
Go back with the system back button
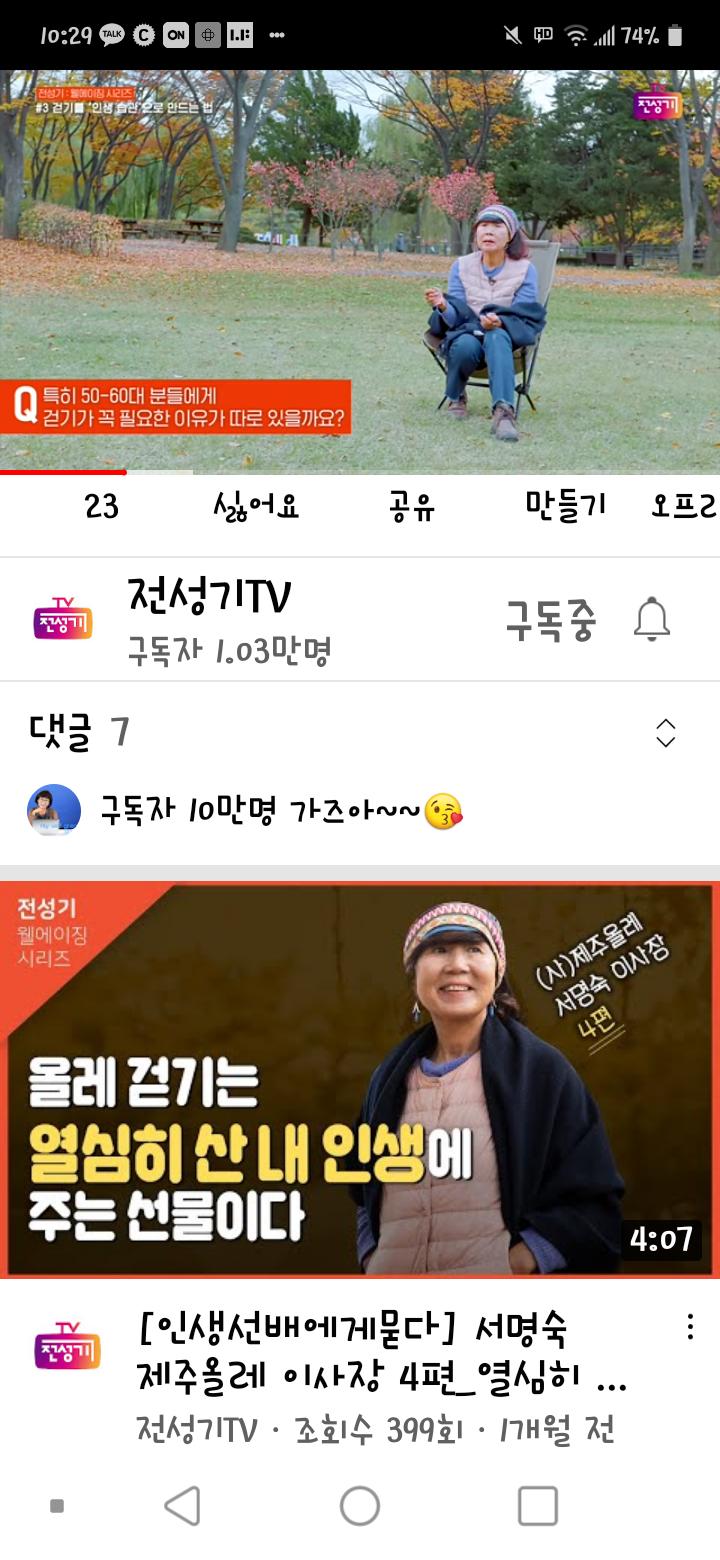182,1505
